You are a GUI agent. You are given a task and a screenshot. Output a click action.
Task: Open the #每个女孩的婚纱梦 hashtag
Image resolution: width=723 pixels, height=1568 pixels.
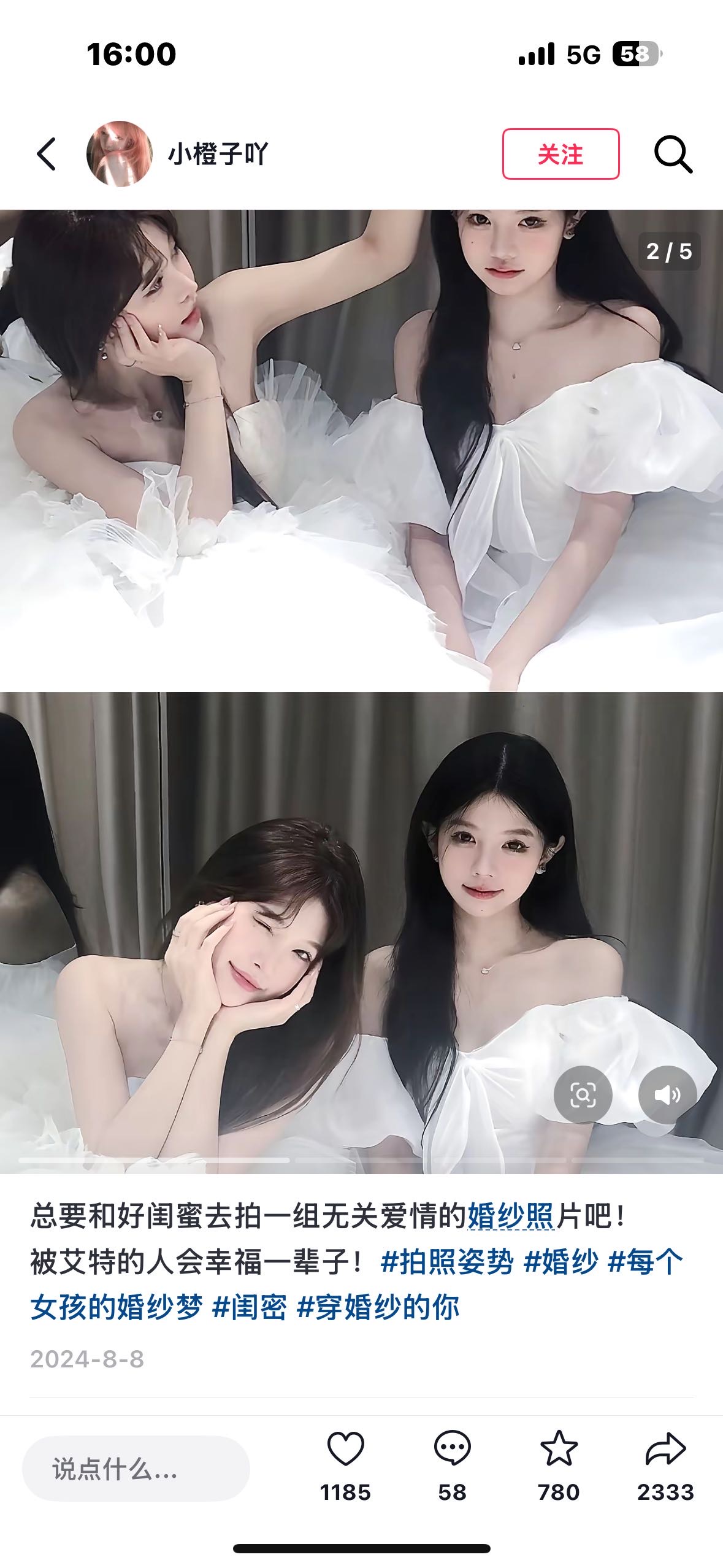pos(117,1307)
